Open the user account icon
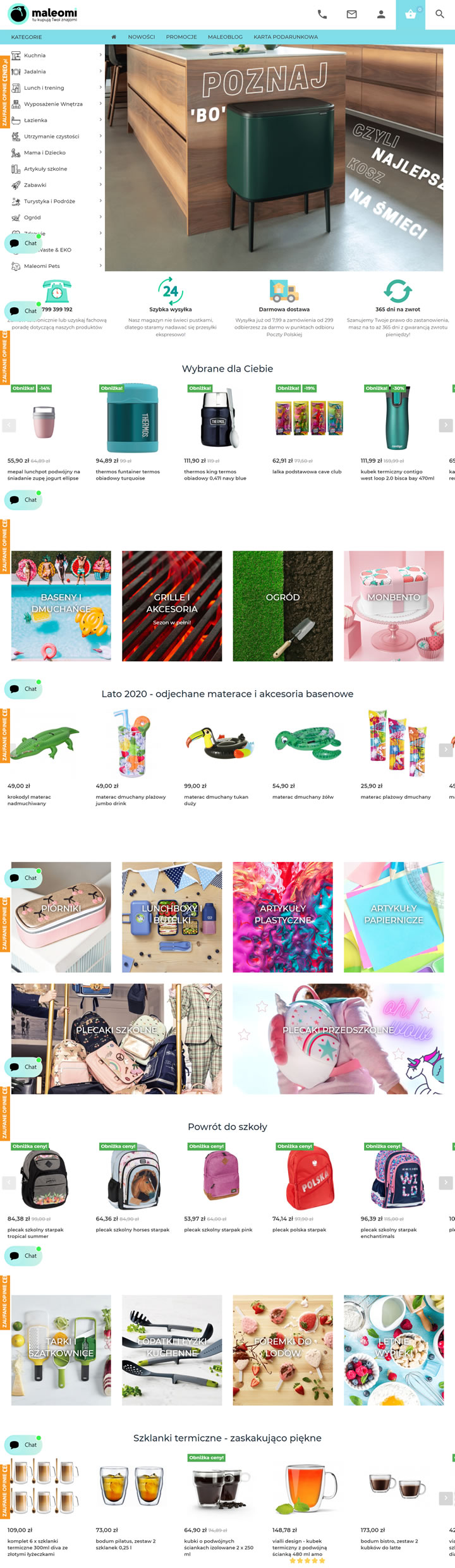This screenshot has width=455, height=1568. [x=381, y=14]
